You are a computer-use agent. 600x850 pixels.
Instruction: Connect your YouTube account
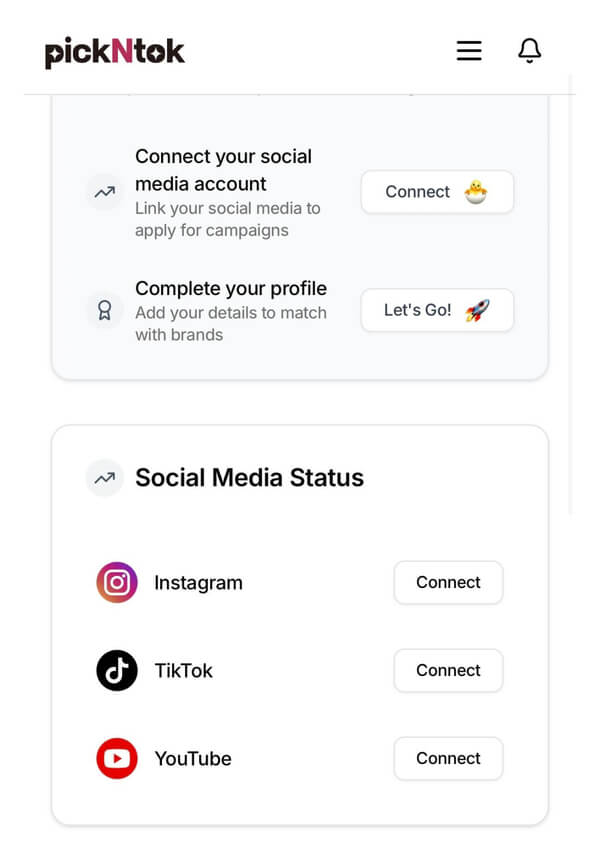(448, 759)
